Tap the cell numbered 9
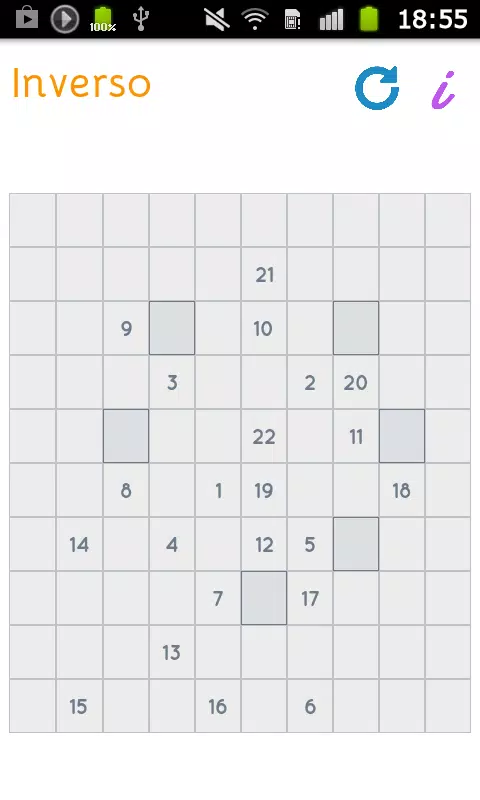The width and height of the screenshot is (480, 800). click(126, 328)
